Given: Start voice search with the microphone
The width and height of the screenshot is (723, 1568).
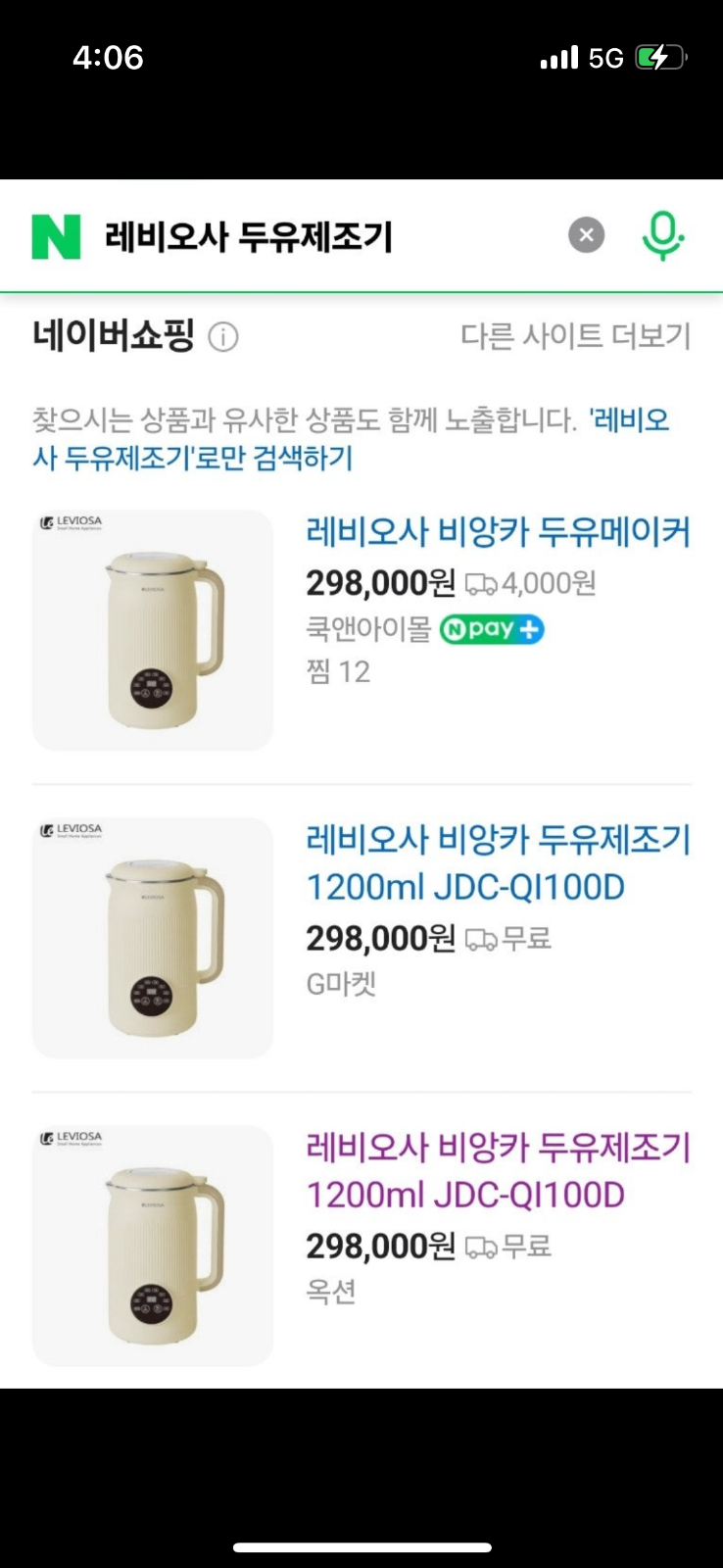Looking at the screenshot, I should click(x=662, y=235).
